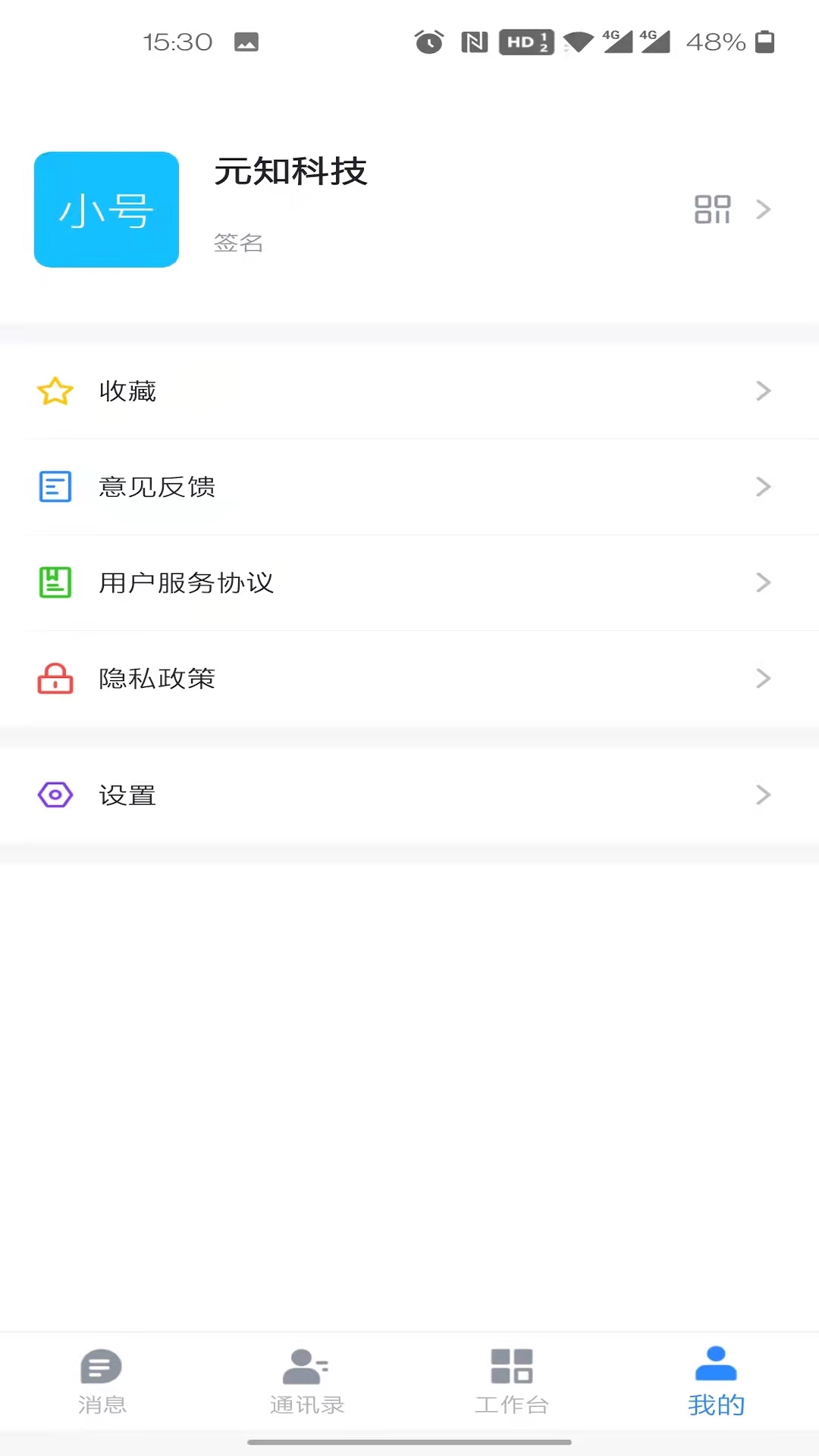The height and width of the screenshot is (1456, 819).
Task: Open the QR code icon
Action: coord(712,209)
